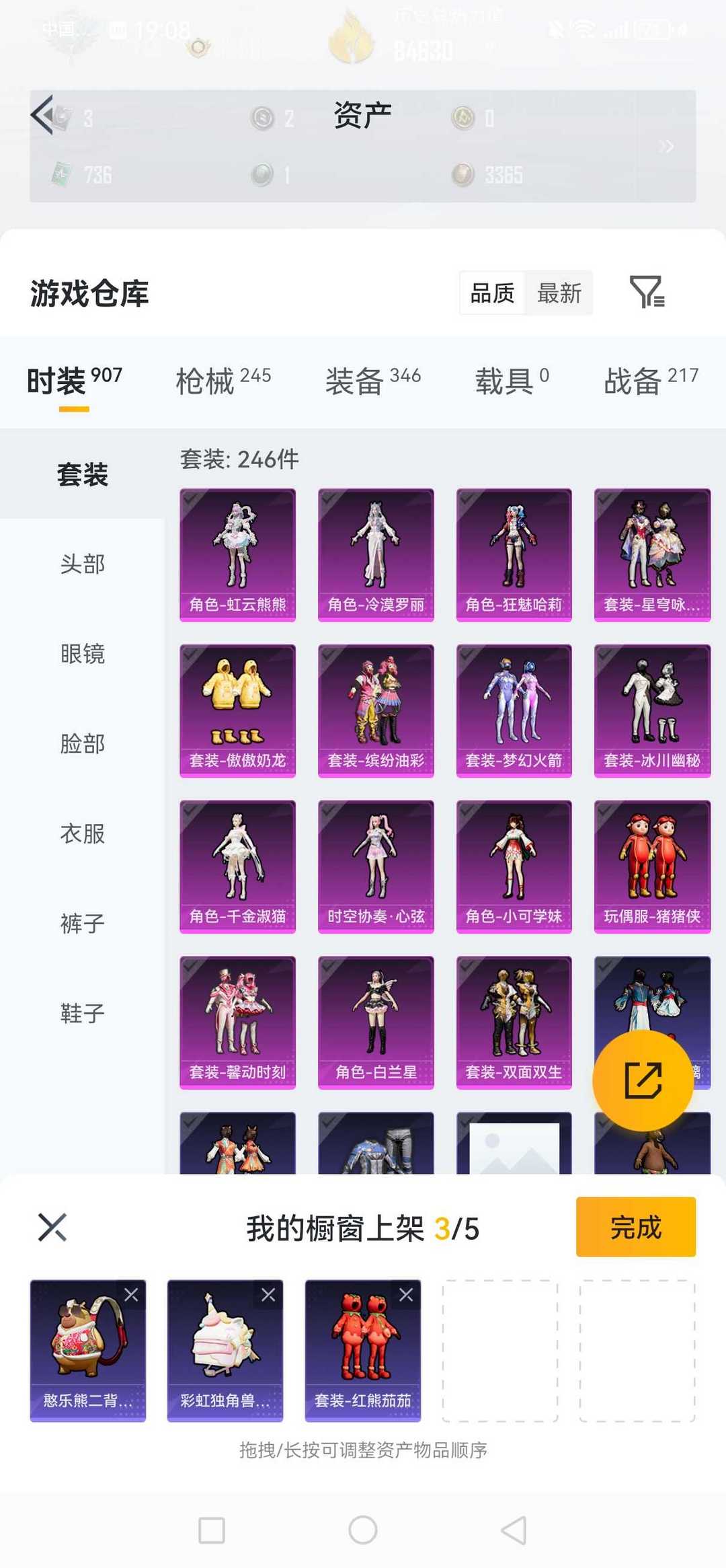The image size is (726, 1568).
Task: Tap the arrow expanding asset summary
Action: pyautogui.click(x=665, y=147)
